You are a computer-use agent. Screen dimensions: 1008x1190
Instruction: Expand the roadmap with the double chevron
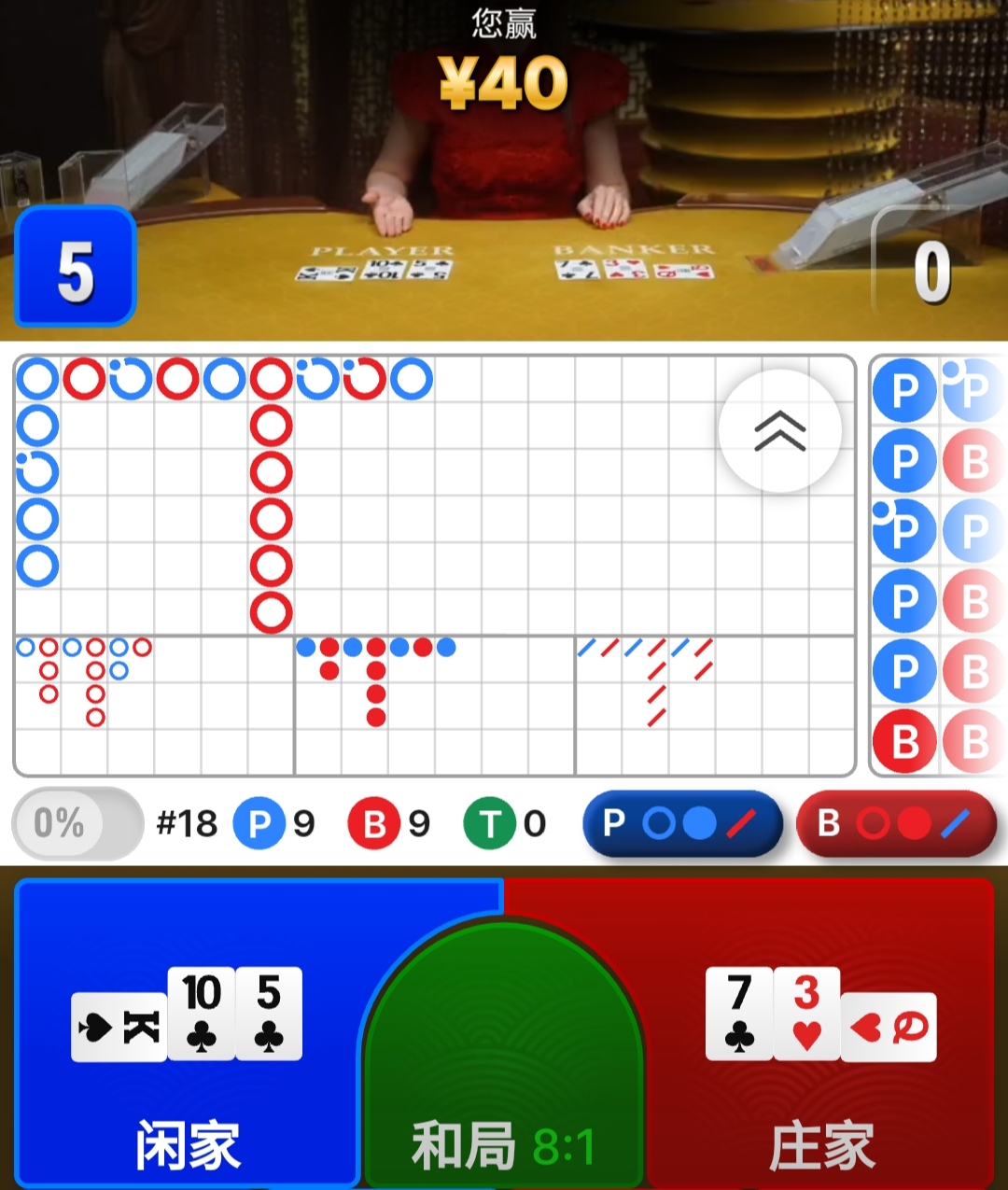coord(780,431)
